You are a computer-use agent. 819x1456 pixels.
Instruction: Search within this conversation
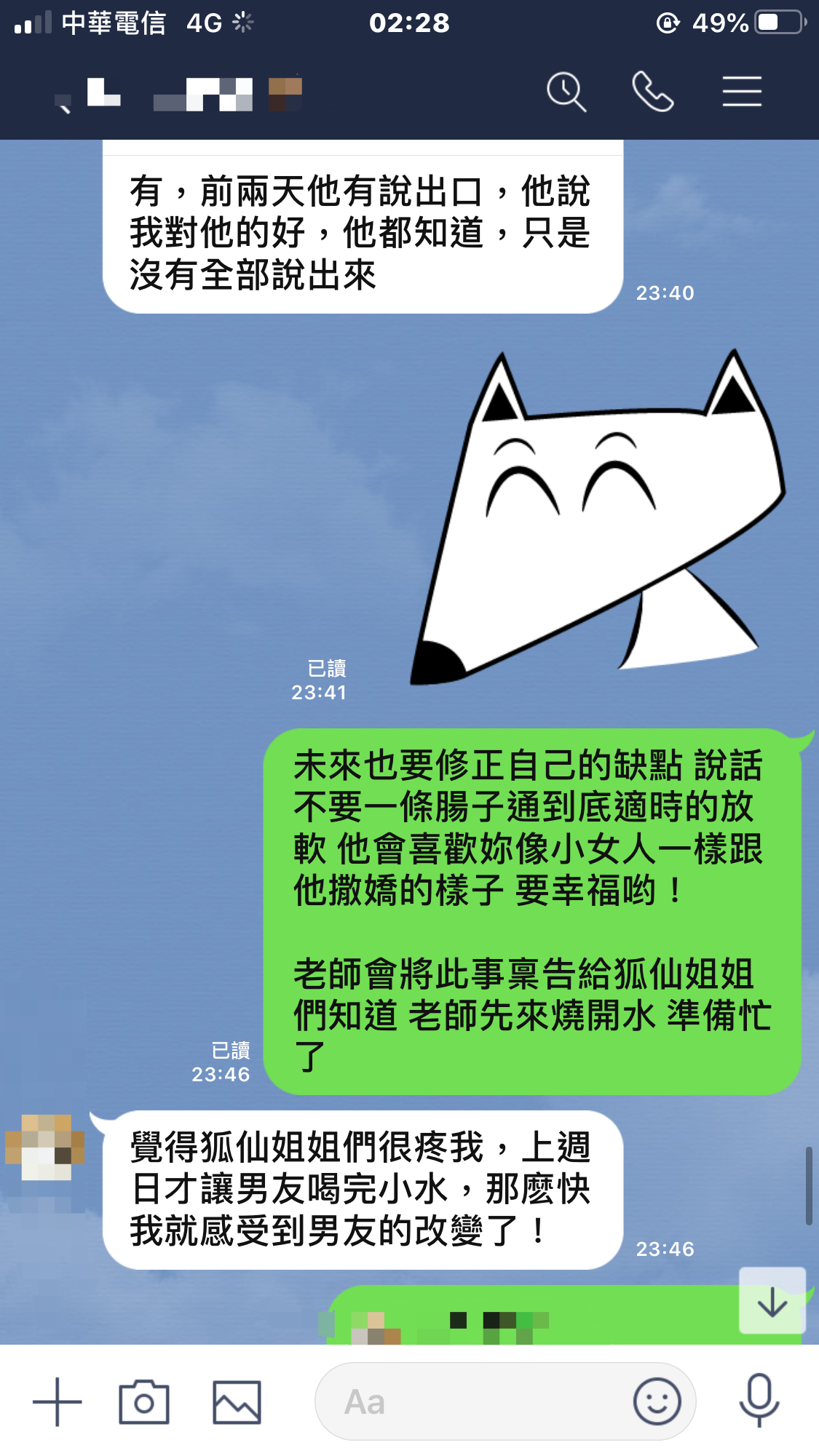tap(566, 92)
